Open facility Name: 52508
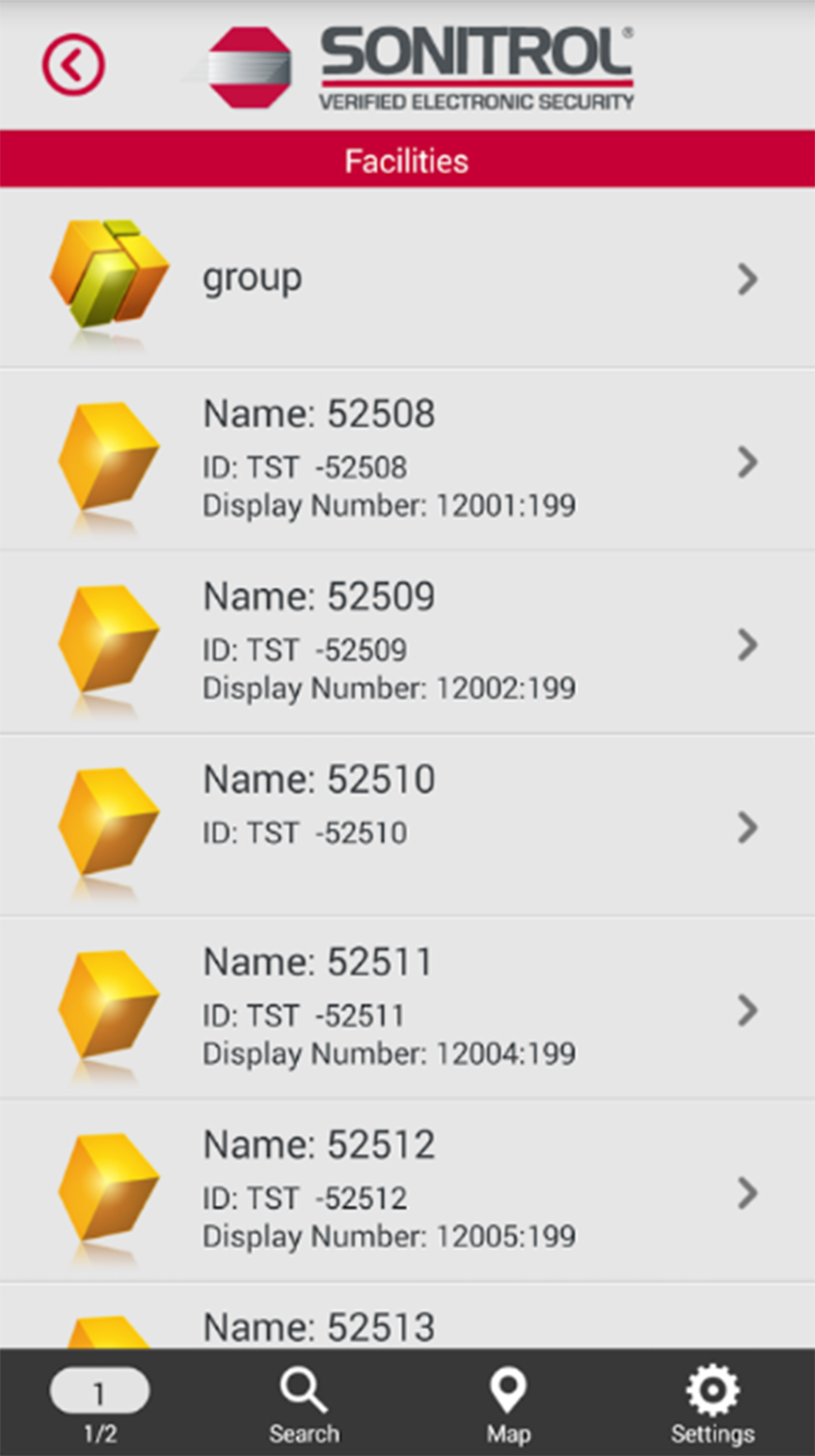The width and height of the screenshot is (815, 1456). click(407, 461)
